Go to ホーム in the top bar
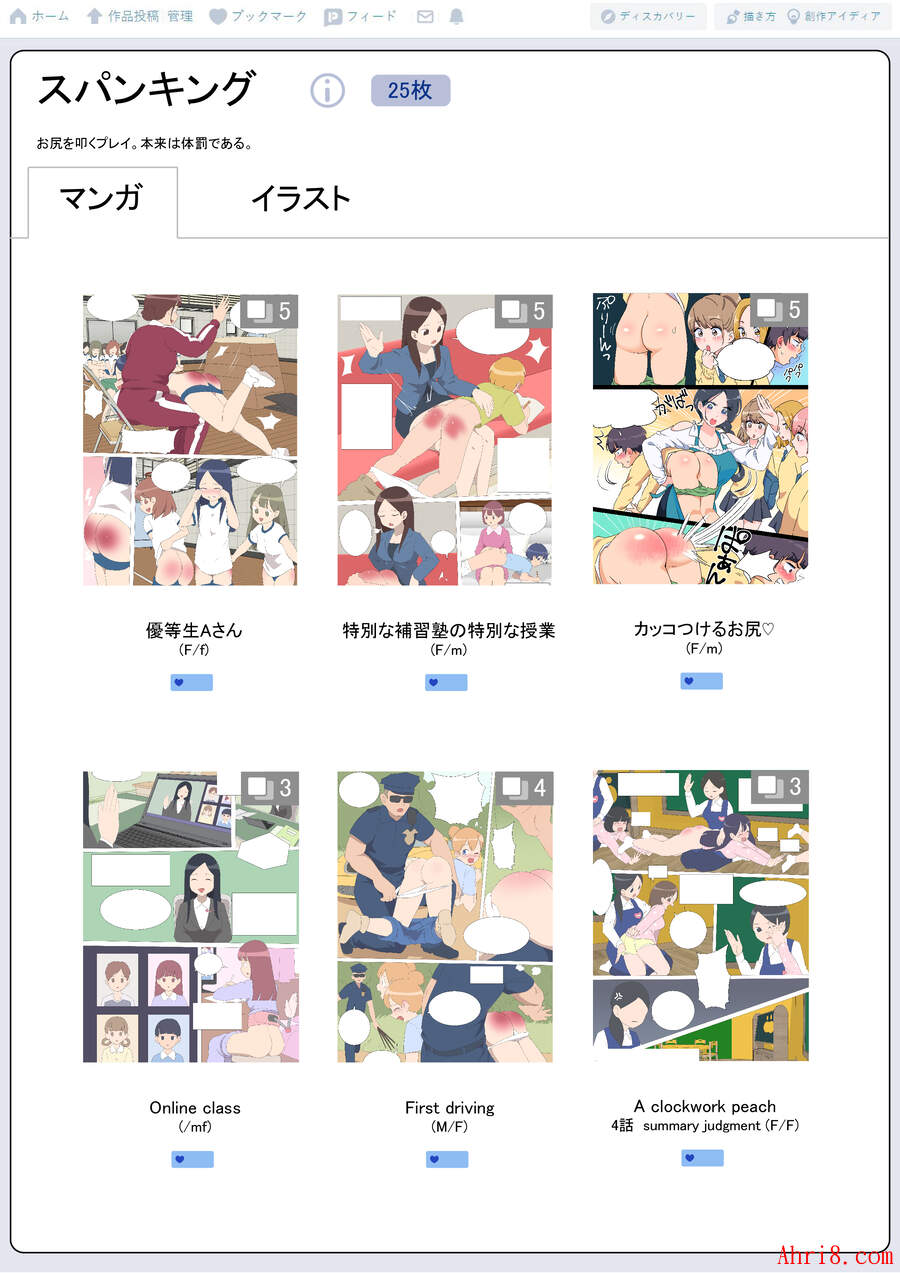Image resolution: width=900 pixels, height=1273 pixels. [40, 16]
